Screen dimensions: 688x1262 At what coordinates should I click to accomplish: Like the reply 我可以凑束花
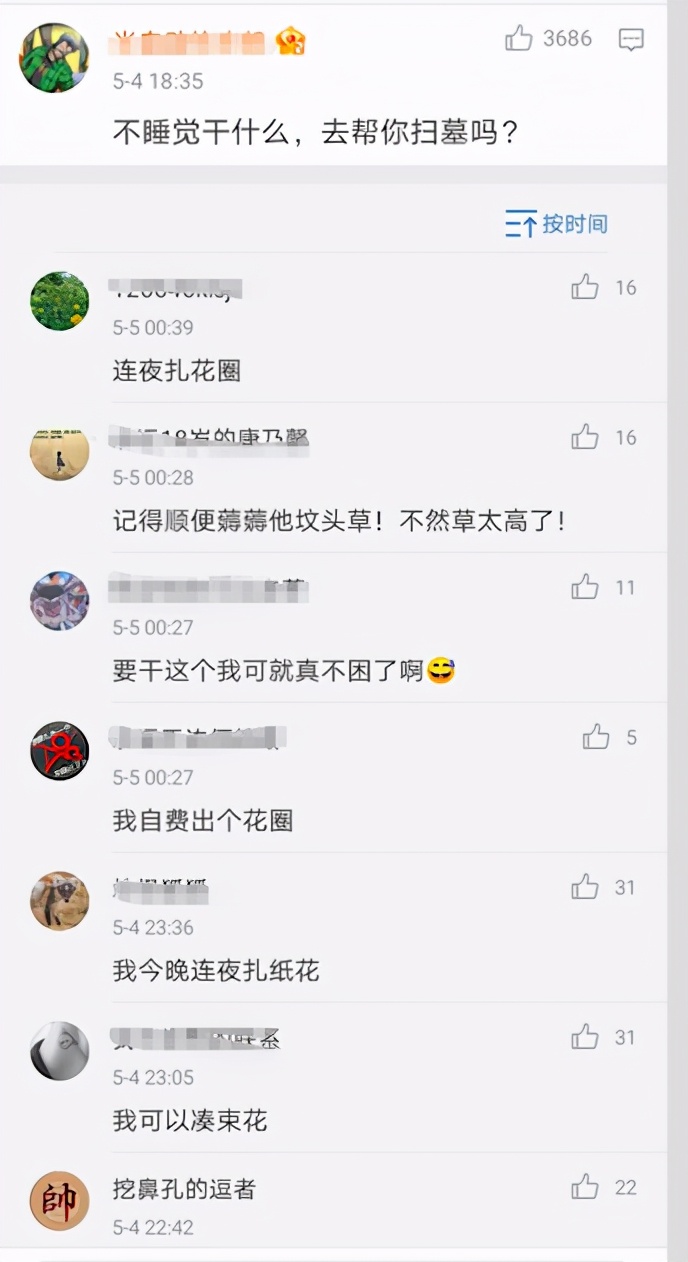(585, 1038)
